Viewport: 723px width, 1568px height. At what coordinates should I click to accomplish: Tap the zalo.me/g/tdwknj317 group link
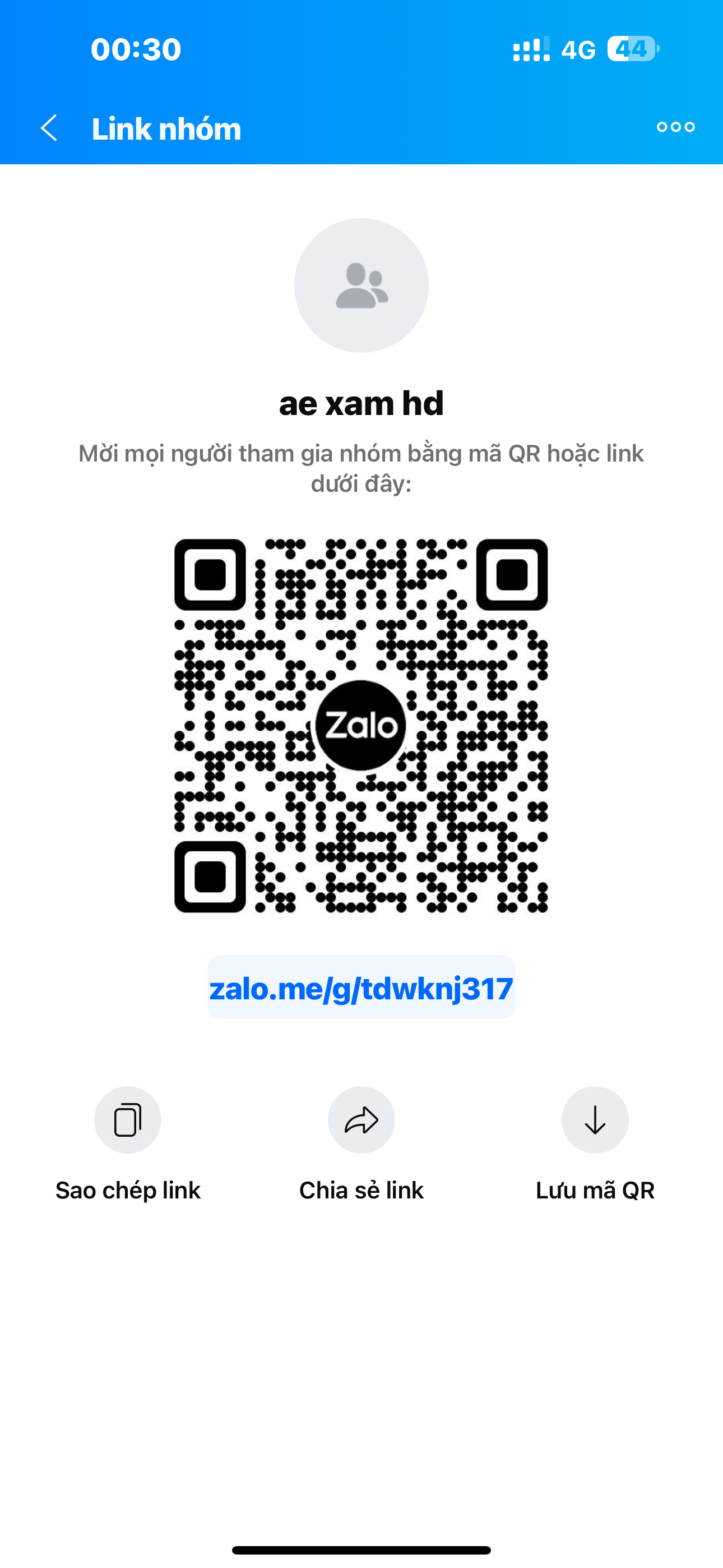[361, 988]
